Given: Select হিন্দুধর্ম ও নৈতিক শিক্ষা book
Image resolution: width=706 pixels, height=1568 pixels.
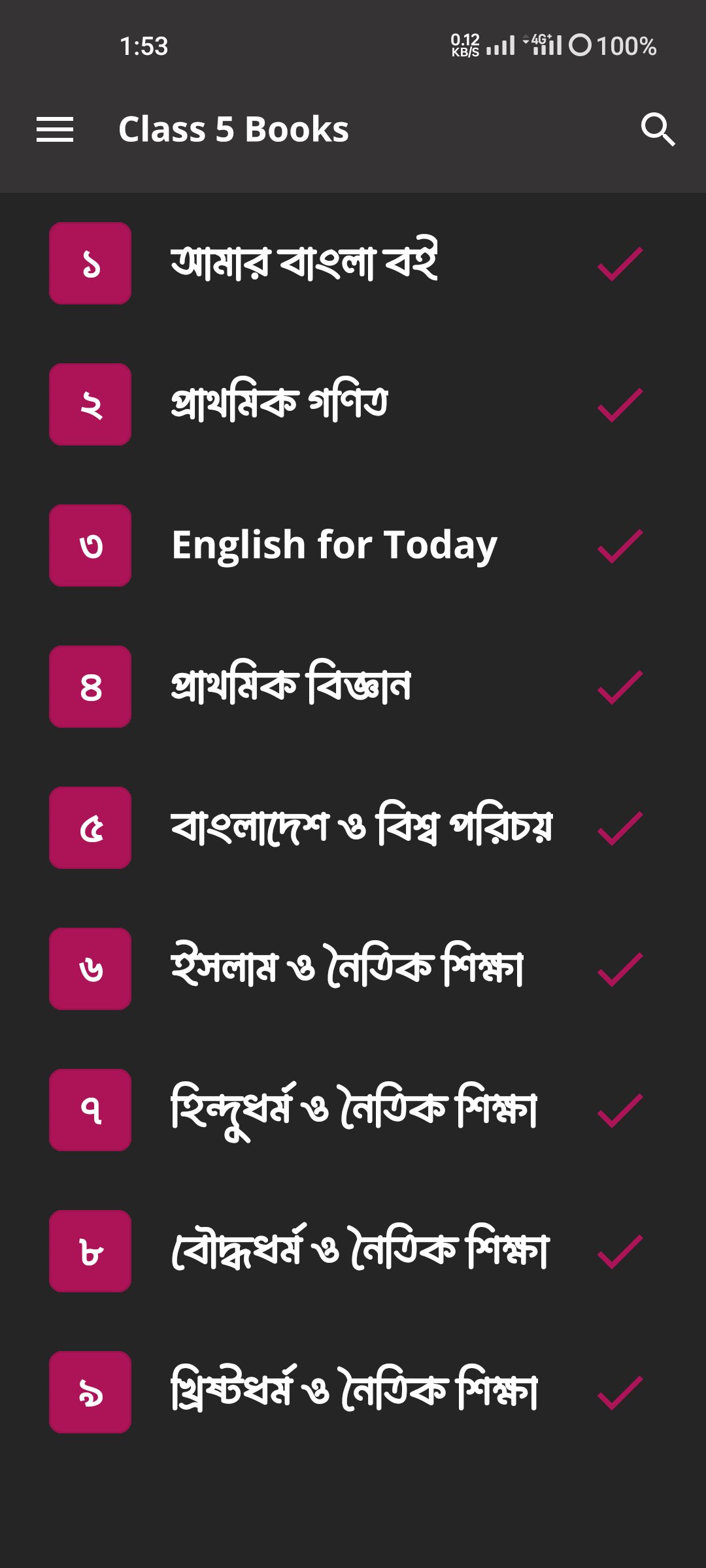Looking at the screenshot, I should [x=354, y=1110].
